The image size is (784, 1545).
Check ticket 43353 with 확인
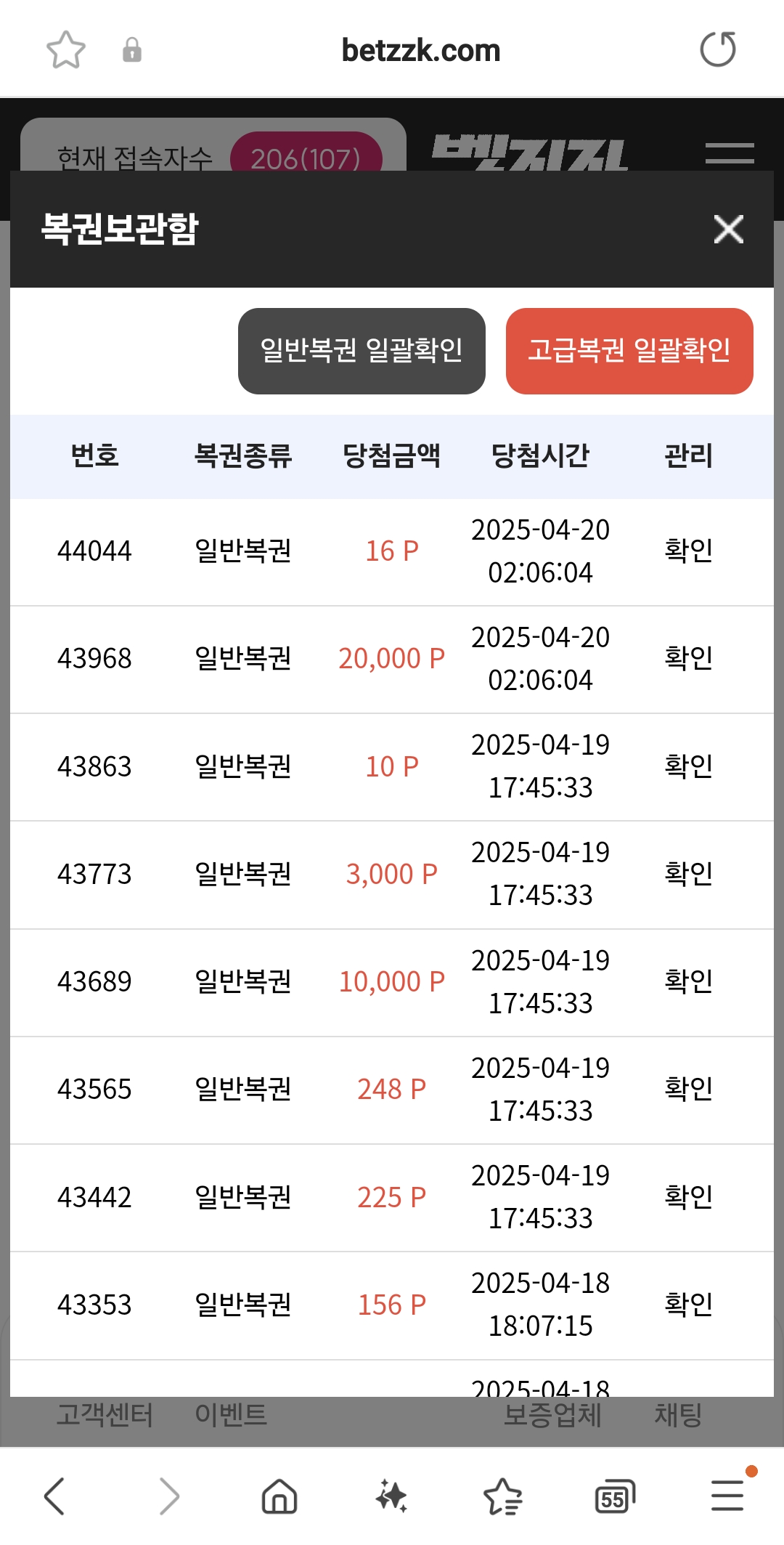coord(688,1305)
